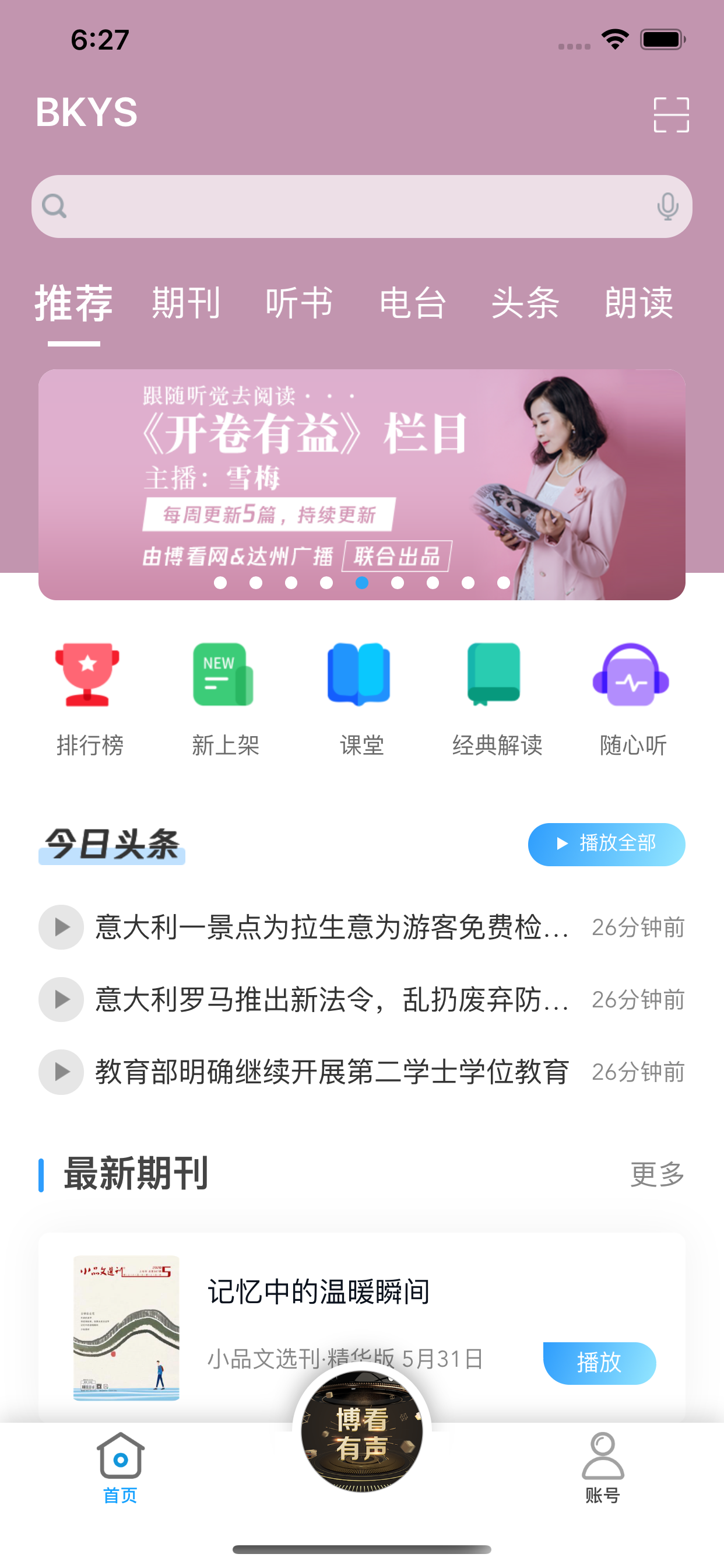This screenshot has height=1568, width=724.
Task: Open 更多 next to 最新期刊
Action: (x=658, y=1172)
